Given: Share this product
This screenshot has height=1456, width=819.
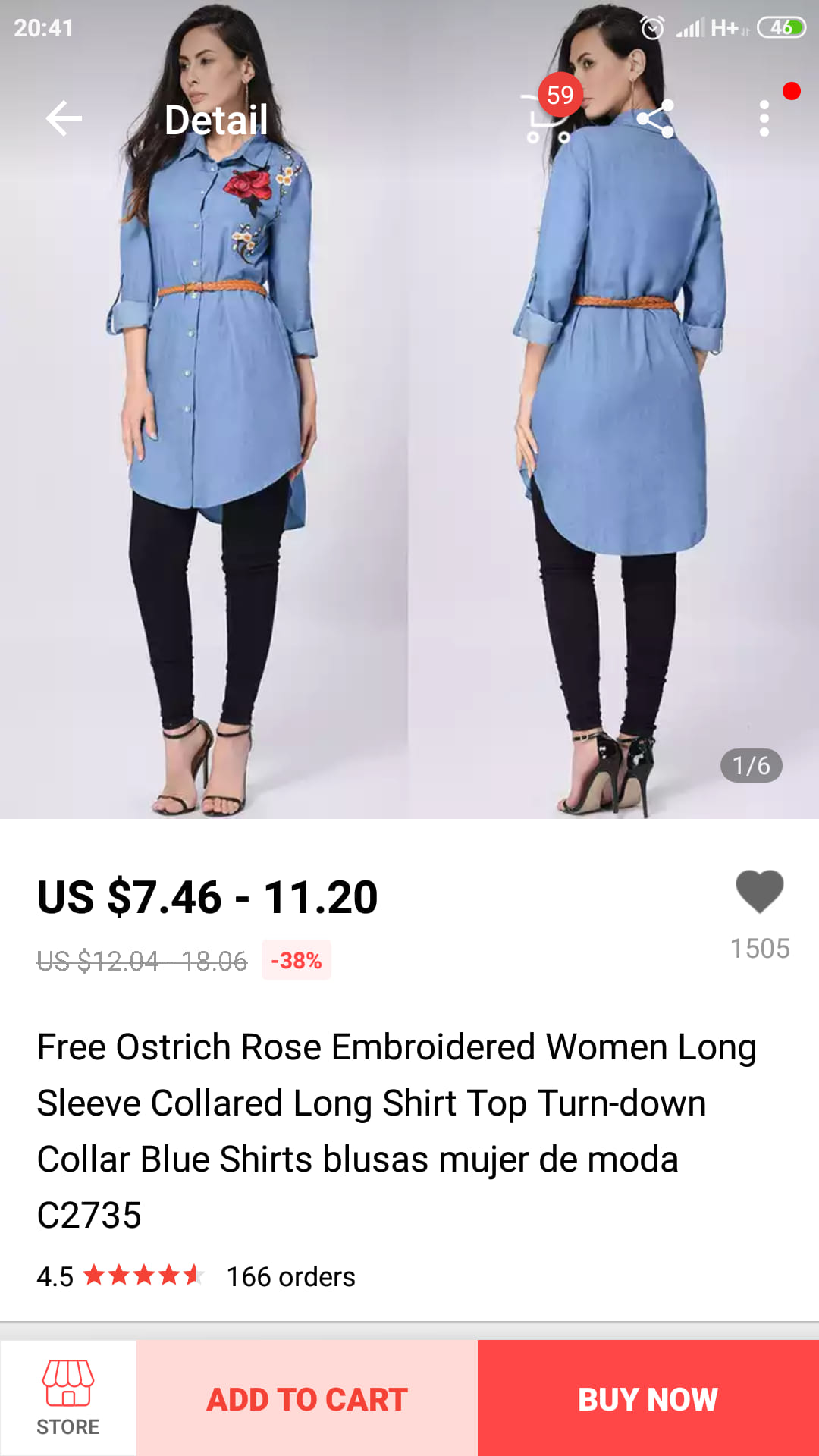Looking at the screenshot, I should (656, 119).
